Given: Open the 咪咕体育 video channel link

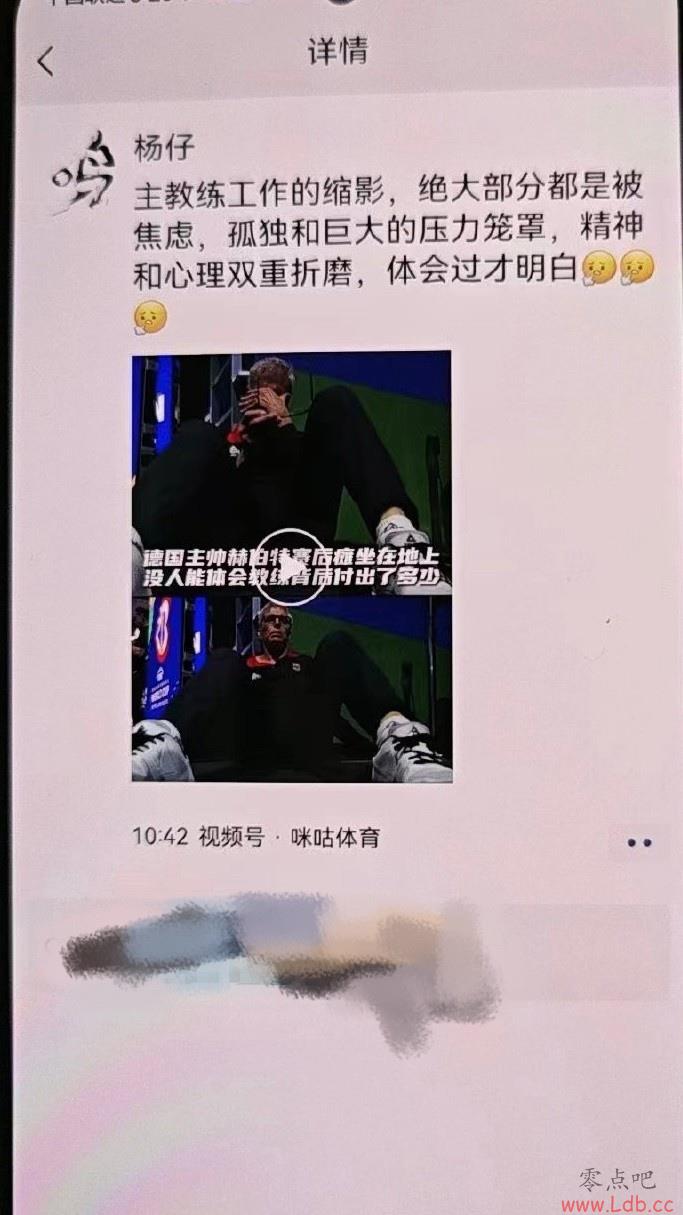Looking at the screenshot, I should click(x=335, y=836).
